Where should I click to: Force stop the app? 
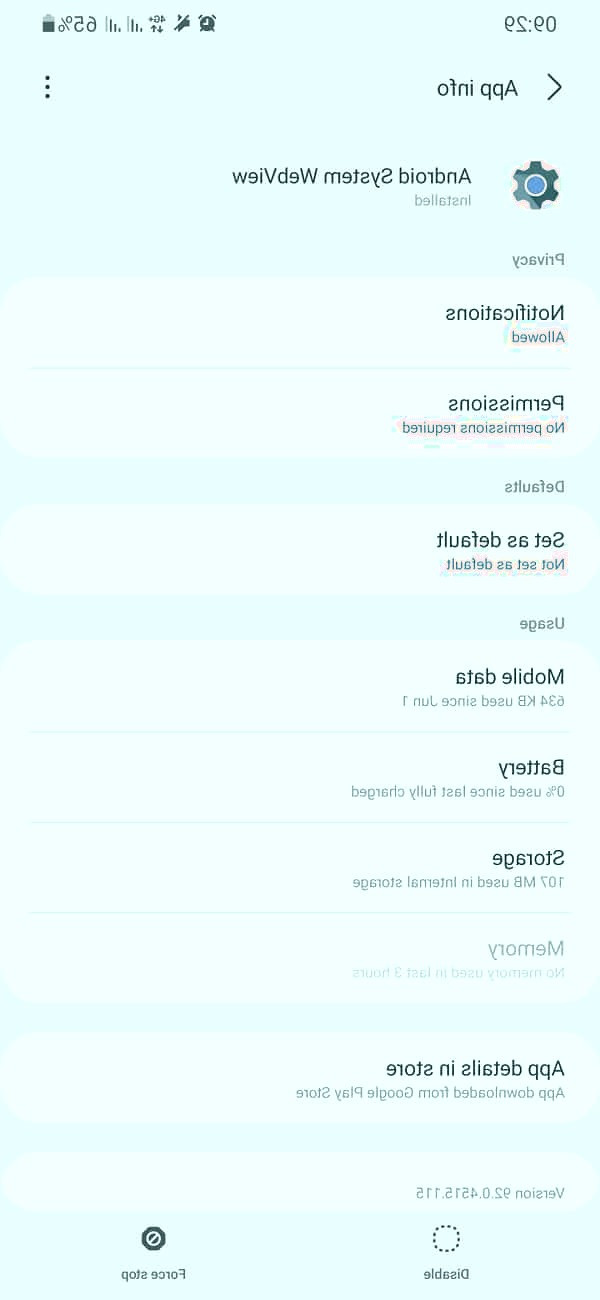point(154,1250)
